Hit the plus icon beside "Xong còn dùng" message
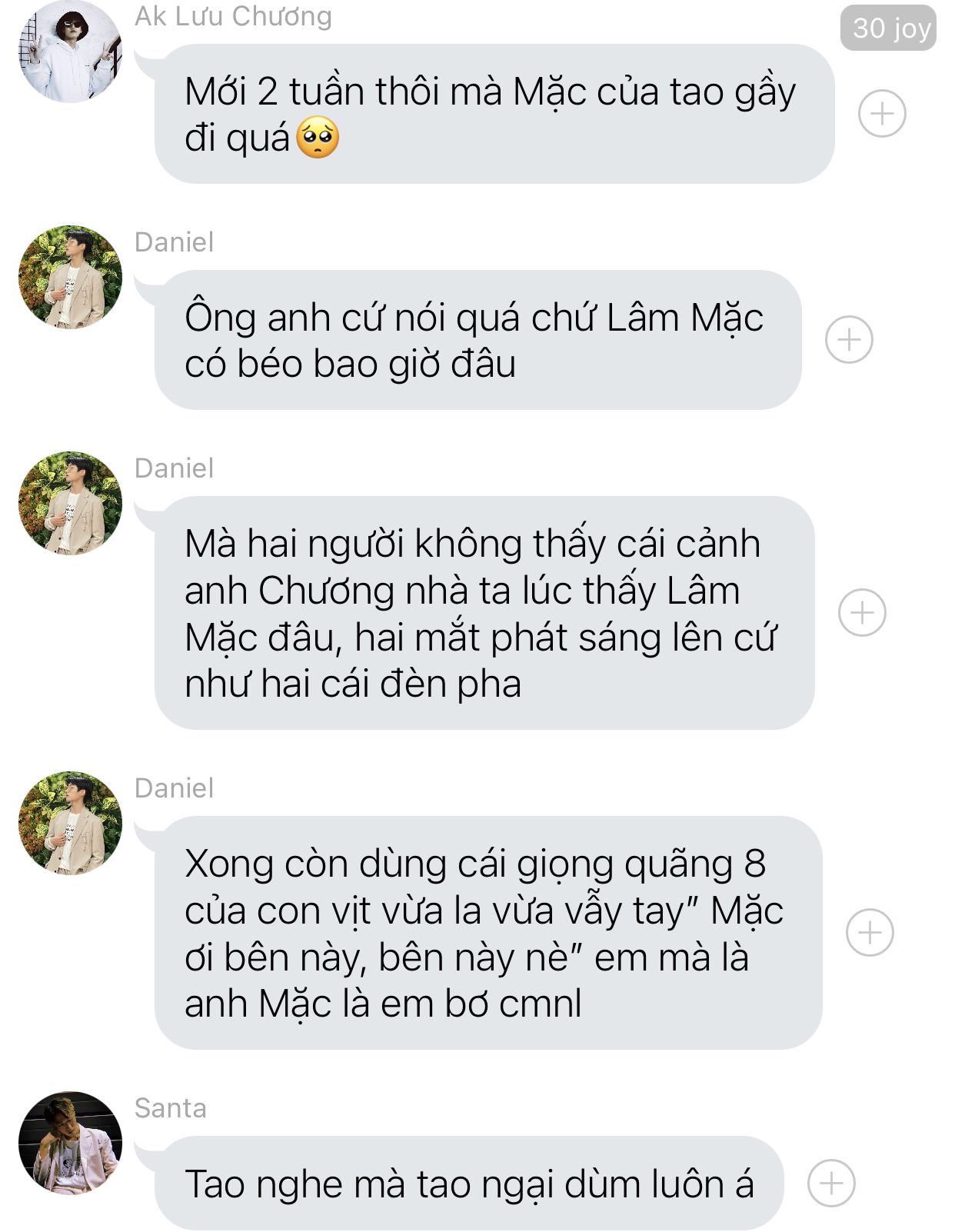The image size is (955, 1232). [x=869, y=933]
